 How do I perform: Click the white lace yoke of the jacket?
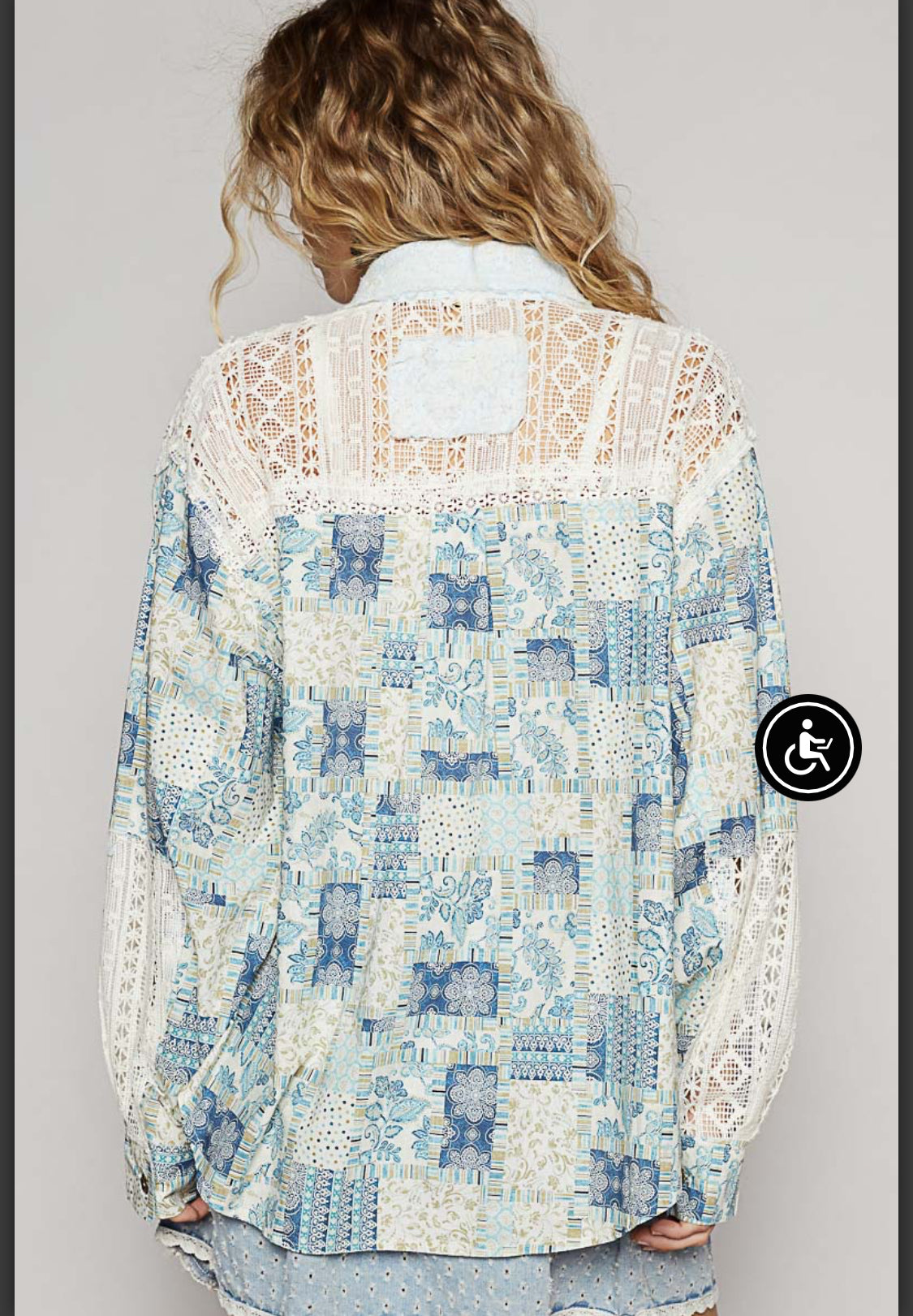(463, 398)
